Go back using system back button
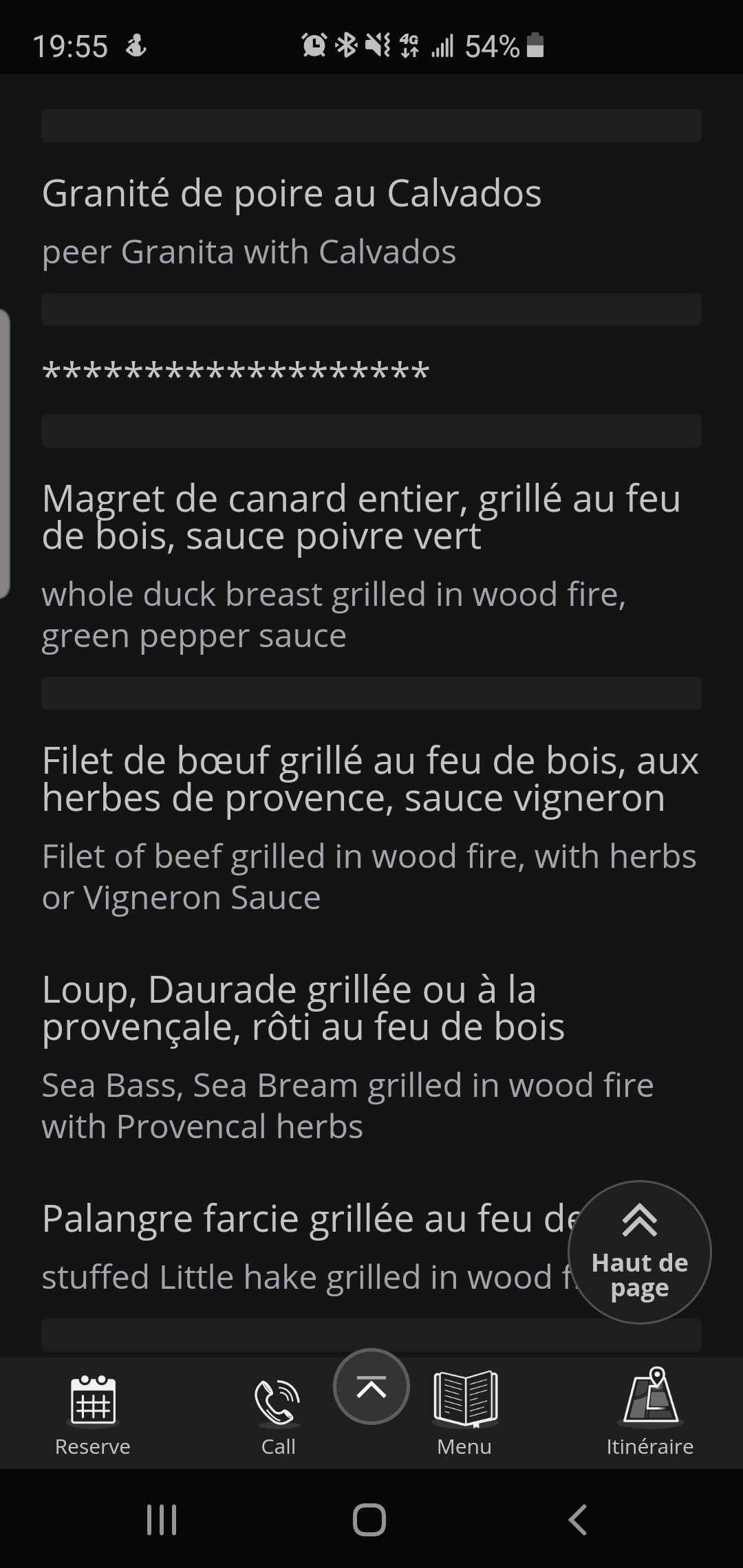 (578, 1520)
